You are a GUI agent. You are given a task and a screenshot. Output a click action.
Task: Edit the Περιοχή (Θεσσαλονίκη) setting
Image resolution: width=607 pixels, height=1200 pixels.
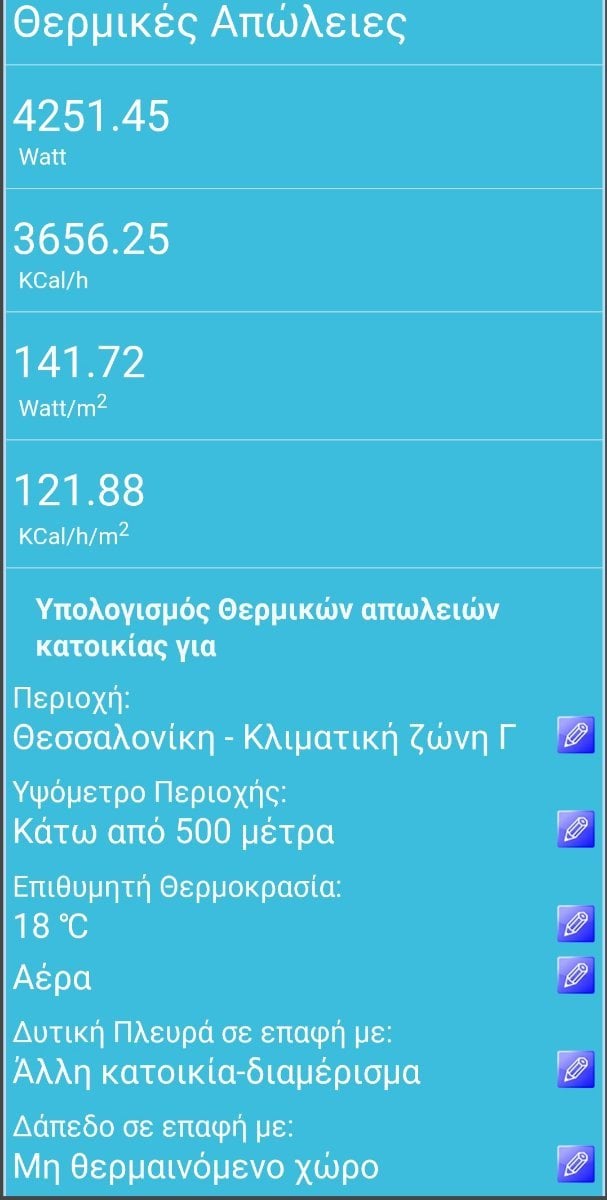(575, 735)
